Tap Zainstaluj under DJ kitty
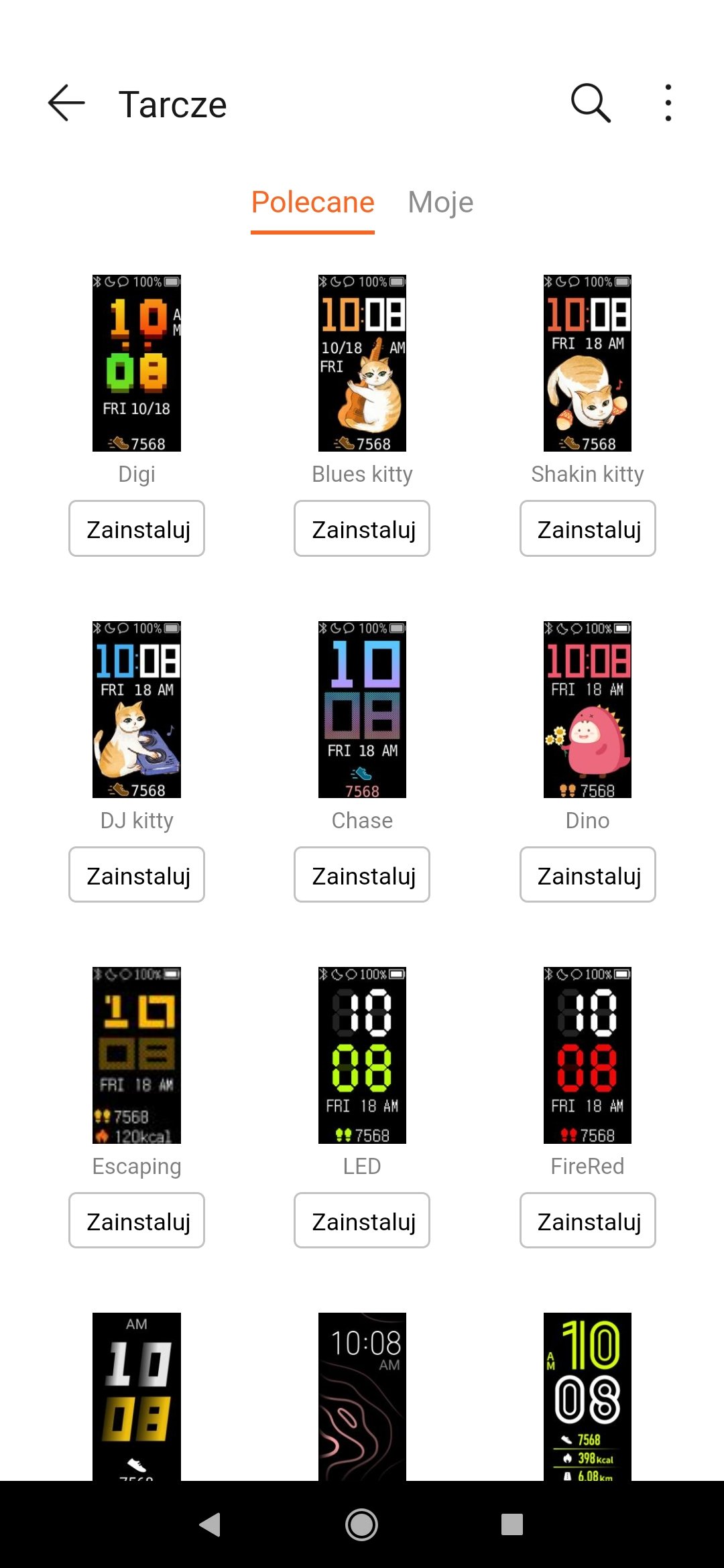 pos(137,874)
